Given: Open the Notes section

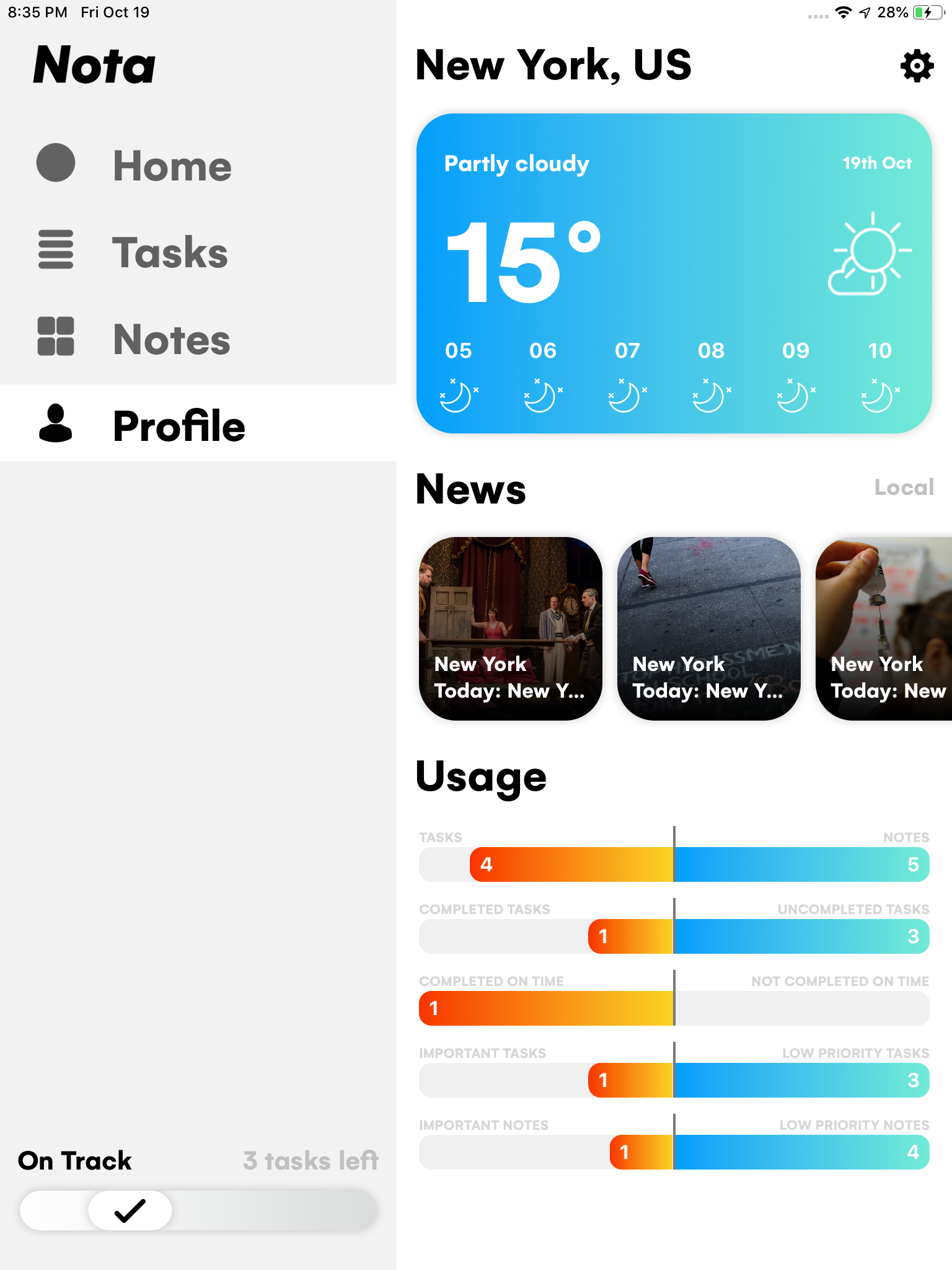Looking at the screenshot, I should tap(171, 339).
